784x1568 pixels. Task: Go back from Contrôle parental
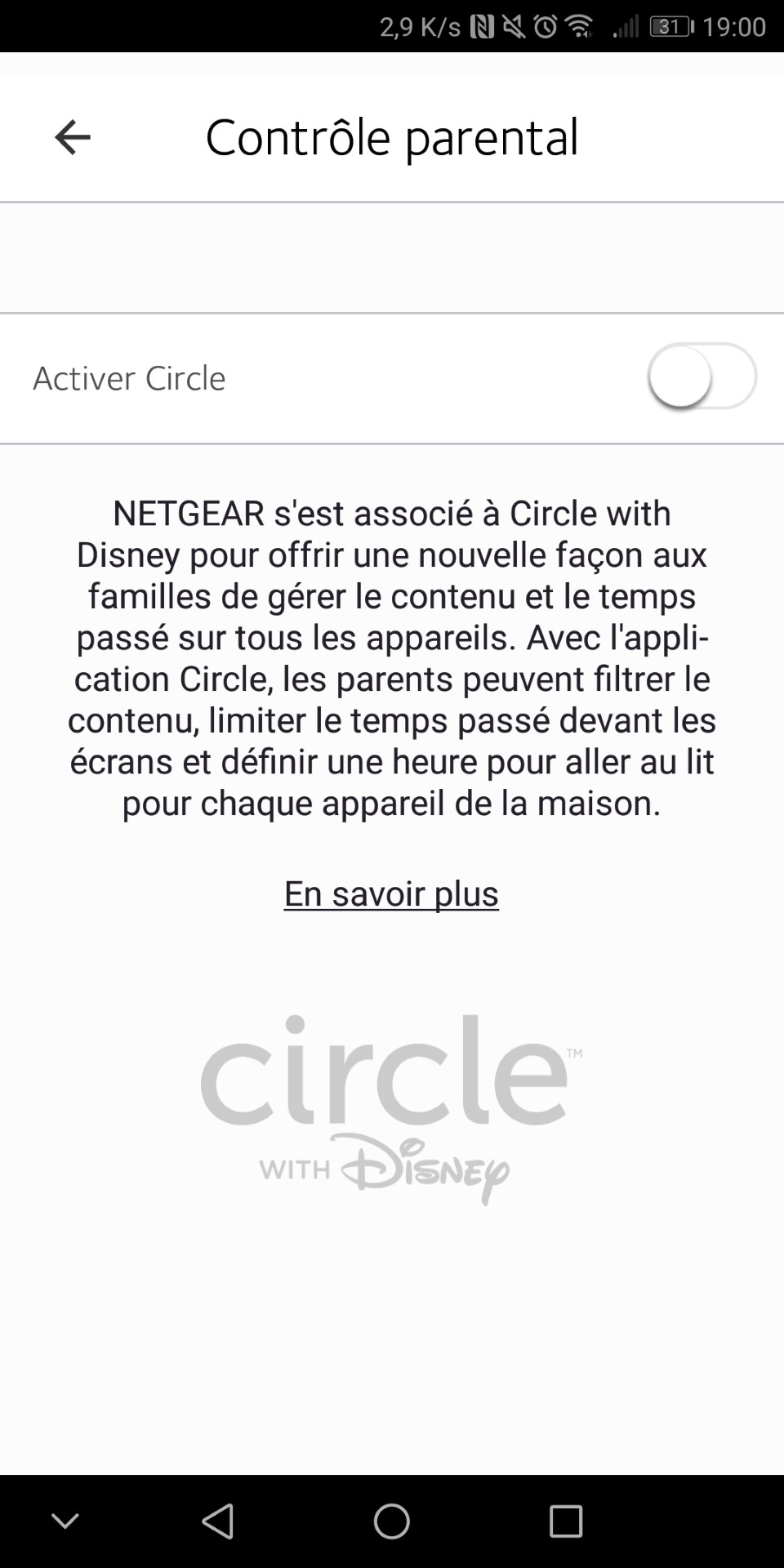tap(72, 136)
